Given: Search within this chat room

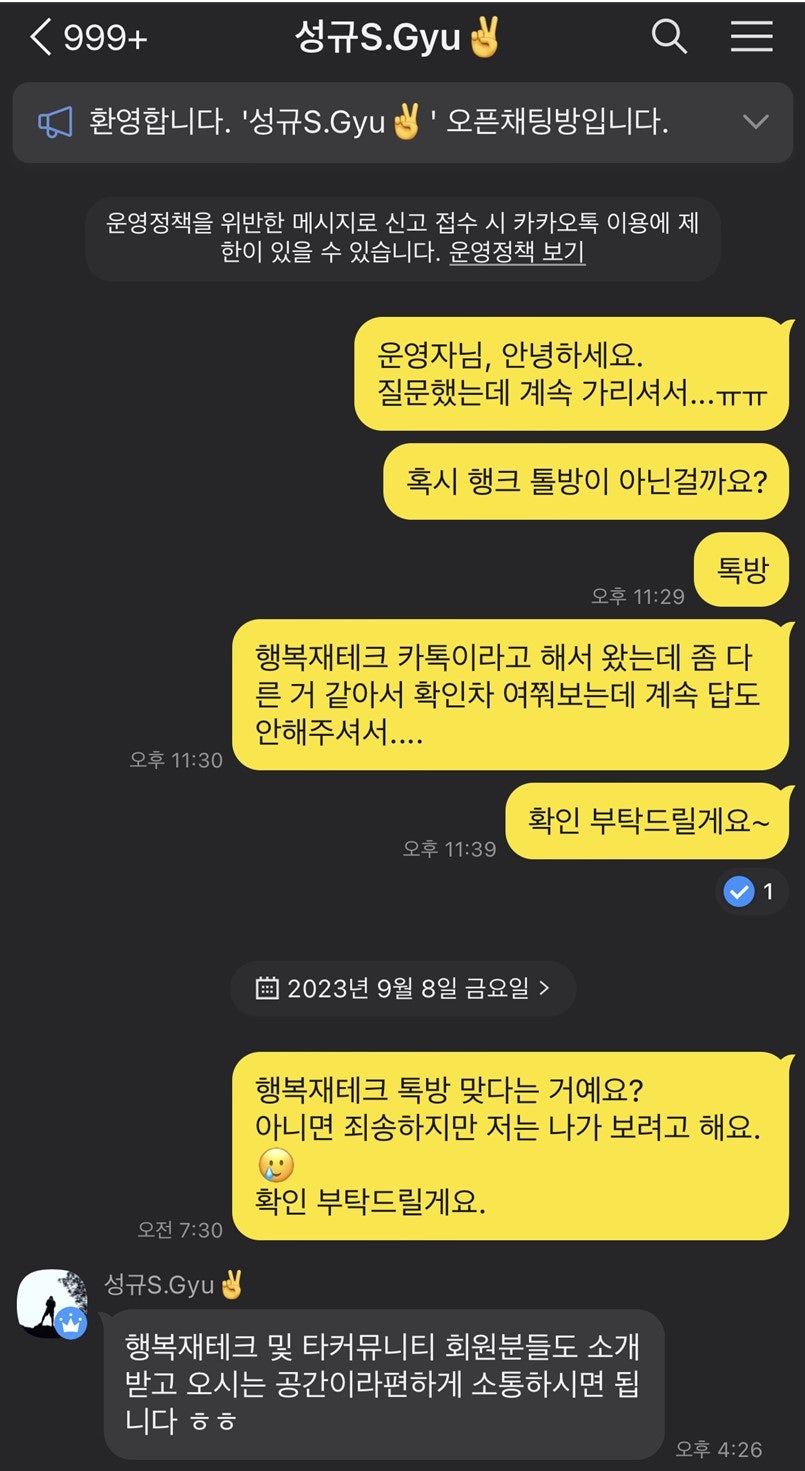Looking at the screenshot, I should 669,37.
